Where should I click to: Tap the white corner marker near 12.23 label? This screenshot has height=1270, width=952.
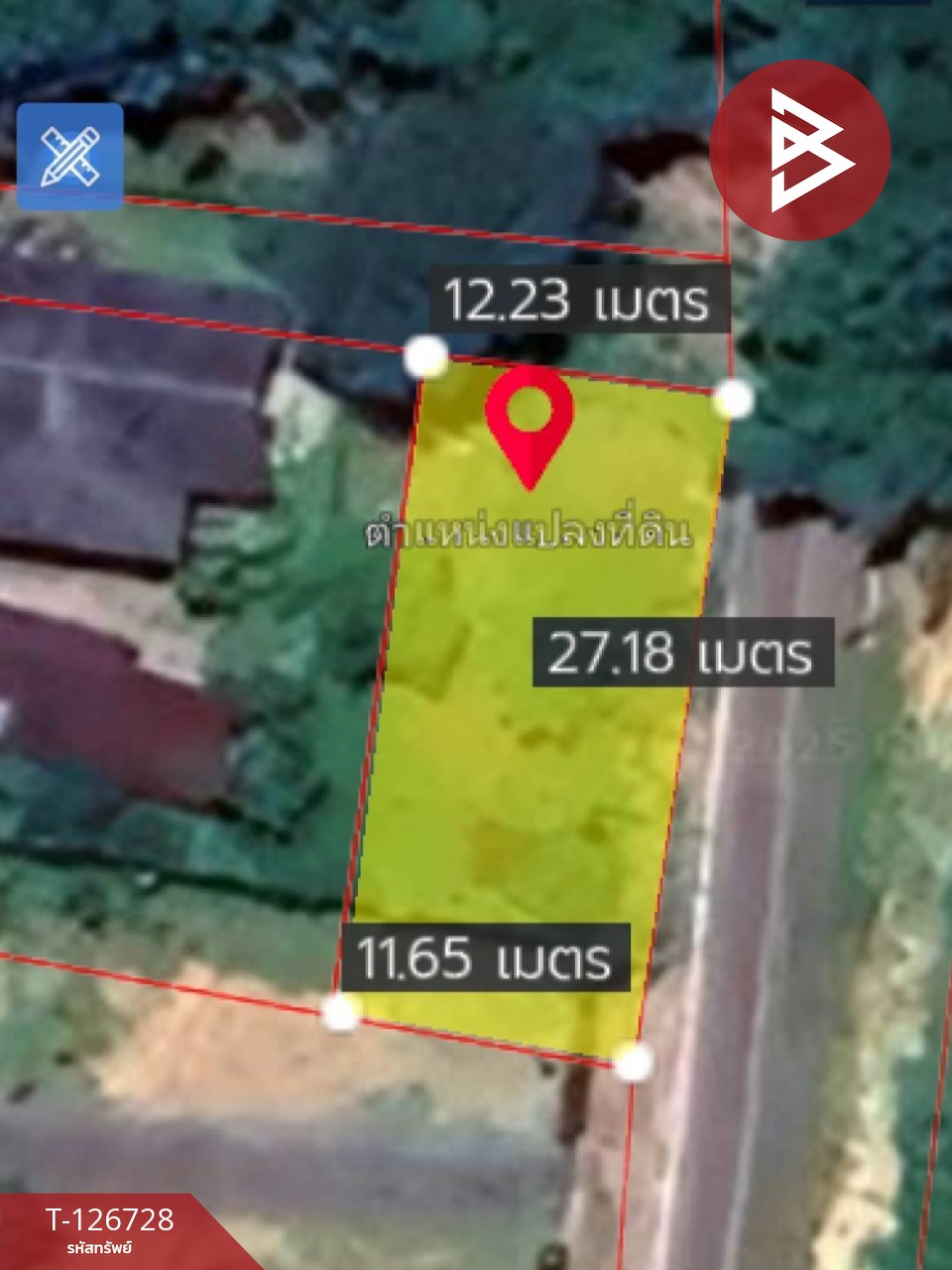pyautogui.click(x=424, y=355)
